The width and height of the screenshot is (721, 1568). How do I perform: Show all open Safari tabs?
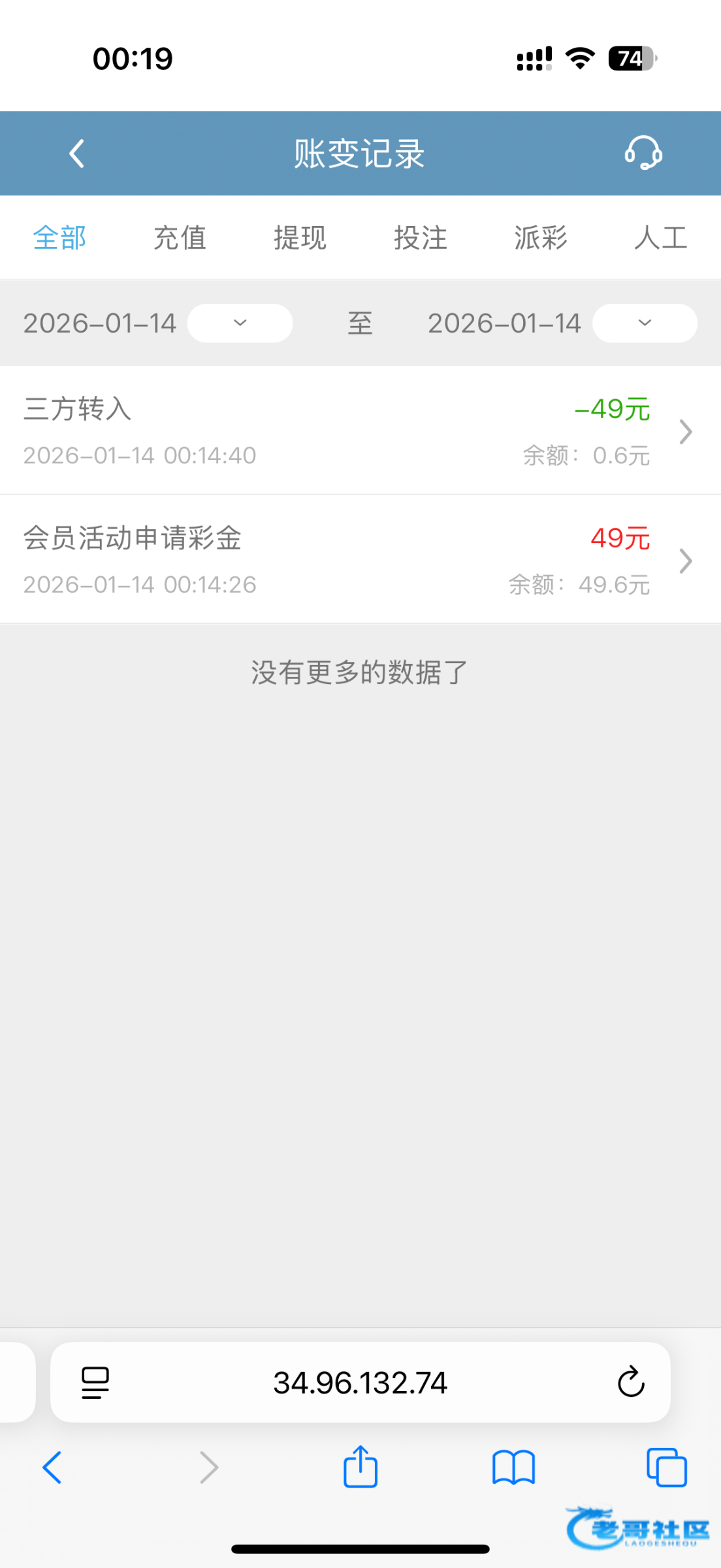[666, 1467]
